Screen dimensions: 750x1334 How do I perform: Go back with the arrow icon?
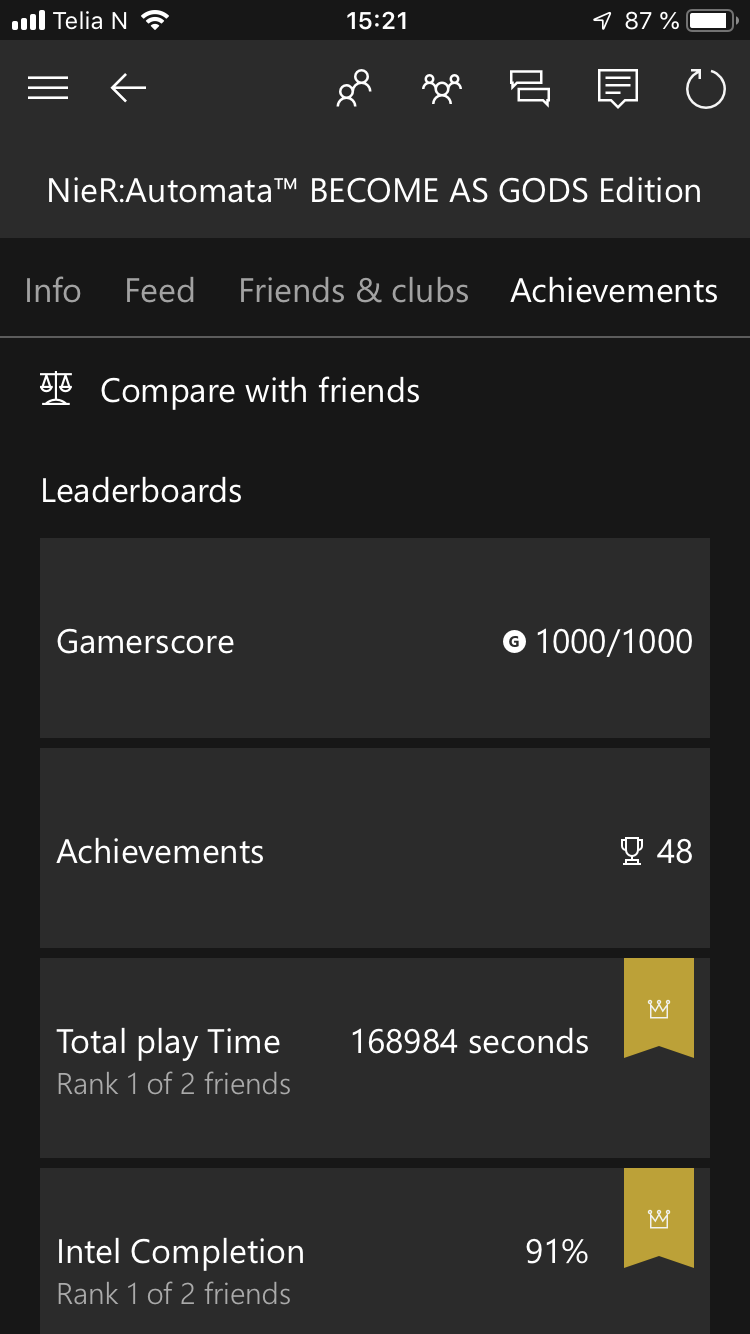point(128,89)
